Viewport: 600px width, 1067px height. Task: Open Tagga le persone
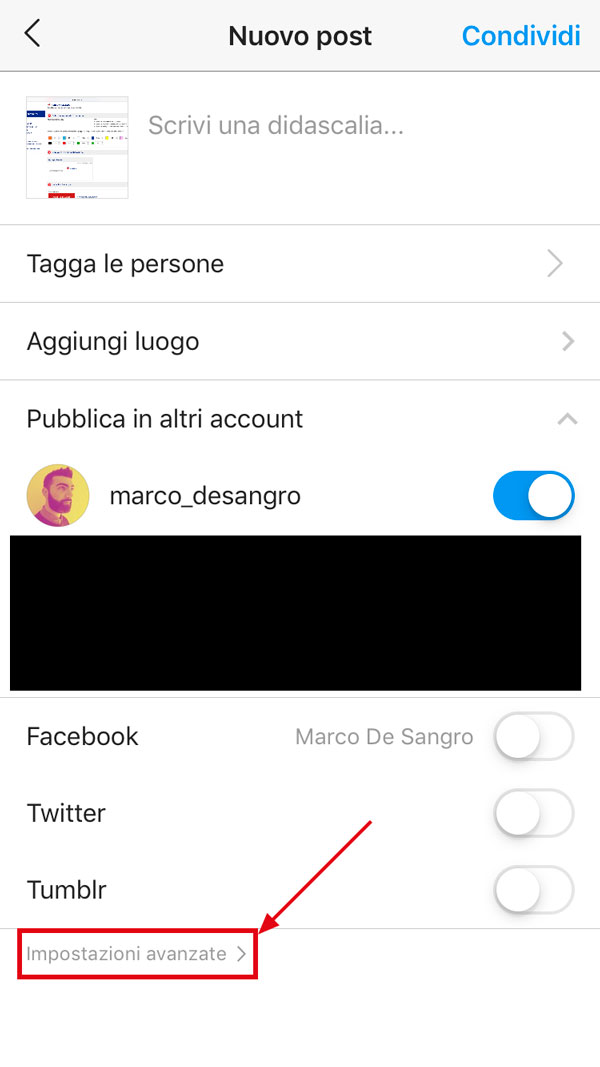pyautogui.click(x=300, y=264)
